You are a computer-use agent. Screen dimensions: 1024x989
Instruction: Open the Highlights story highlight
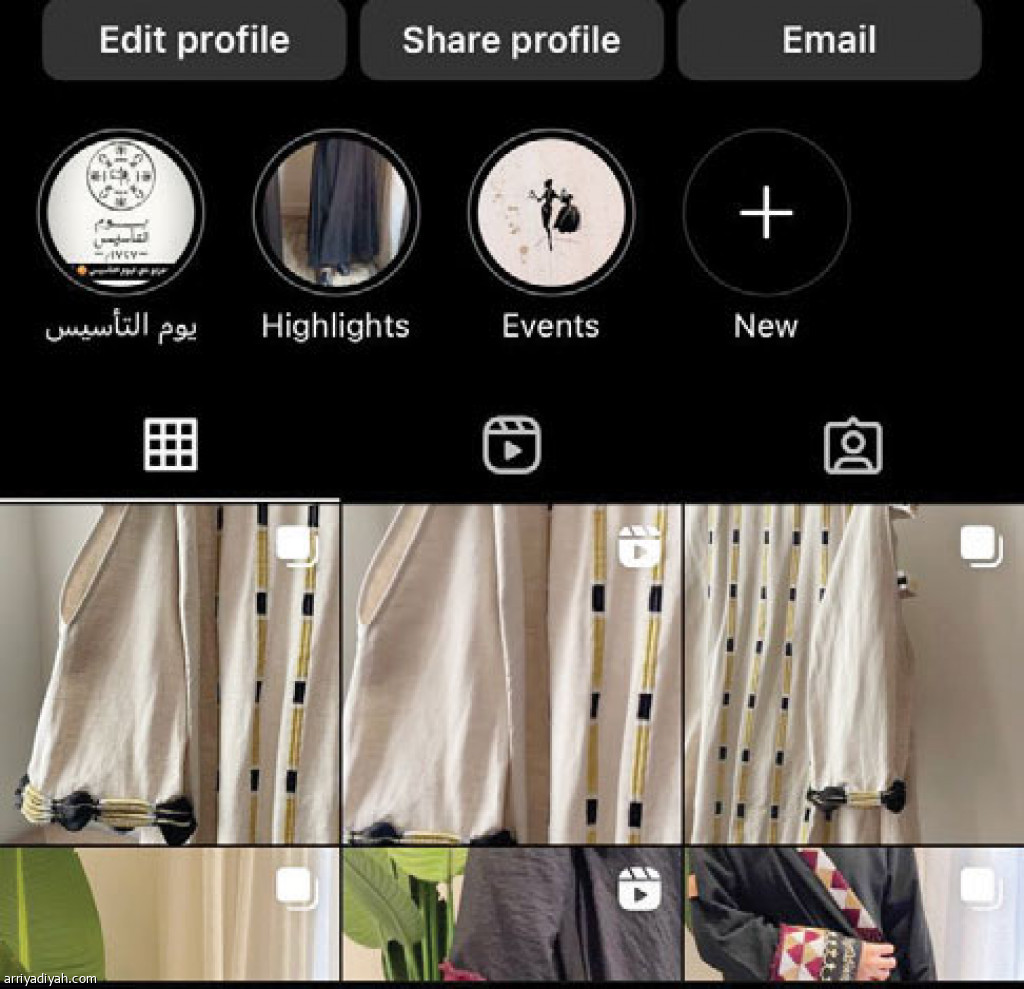(x=336, y=212)
